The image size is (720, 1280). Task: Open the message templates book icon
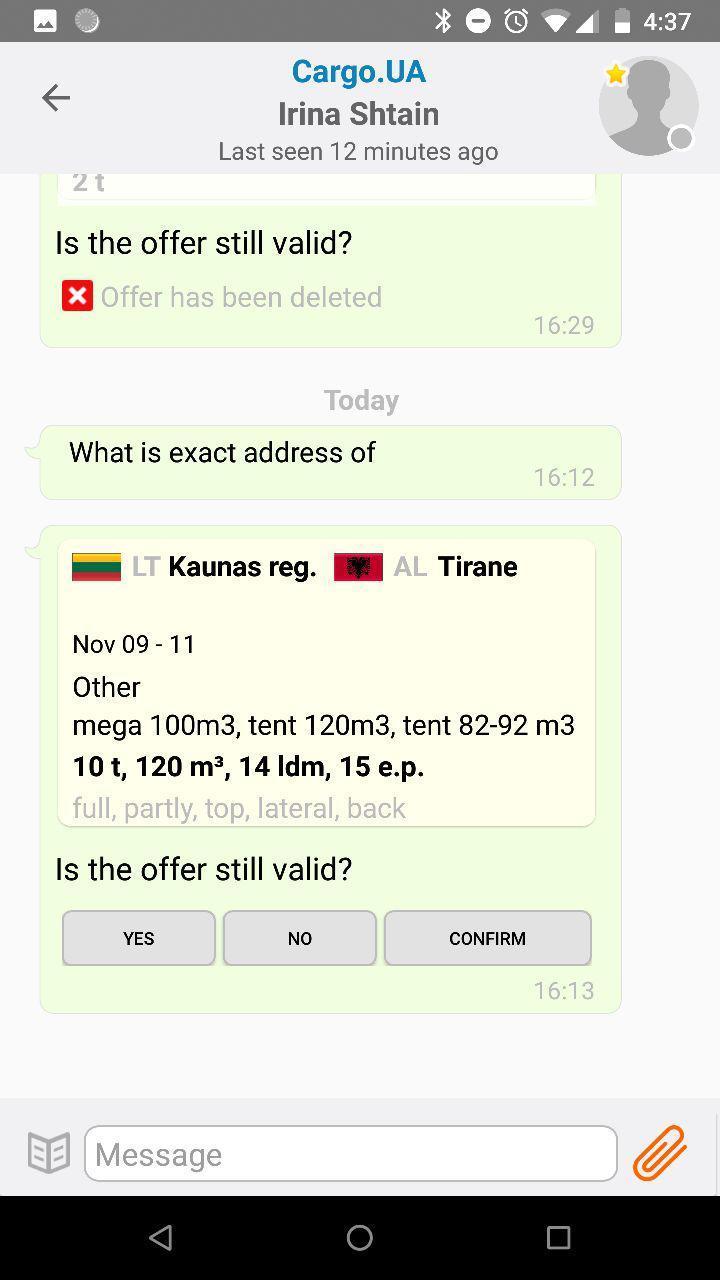pos(49,1153)
